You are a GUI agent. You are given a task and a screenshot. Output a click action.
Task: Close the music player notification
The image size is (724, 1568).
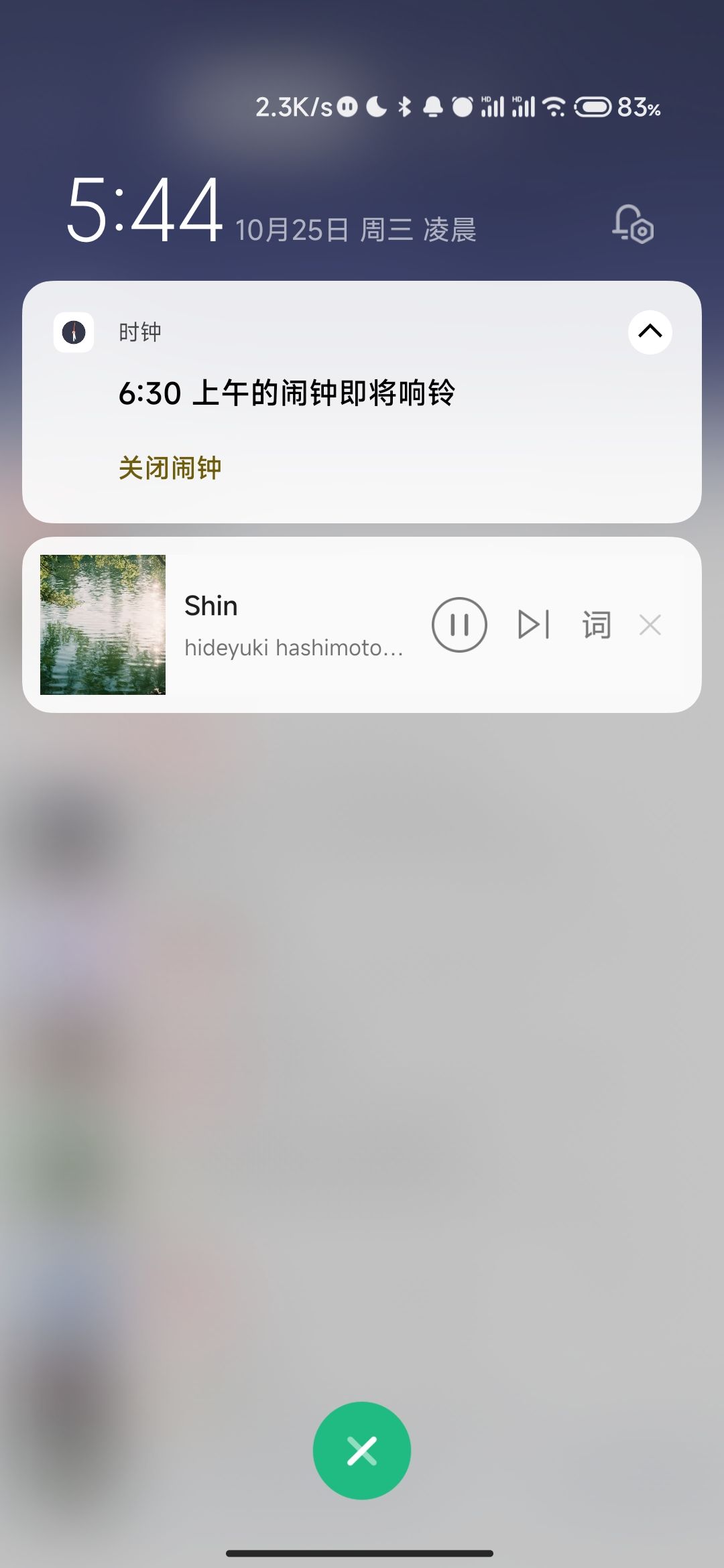(x=650, y=625)
